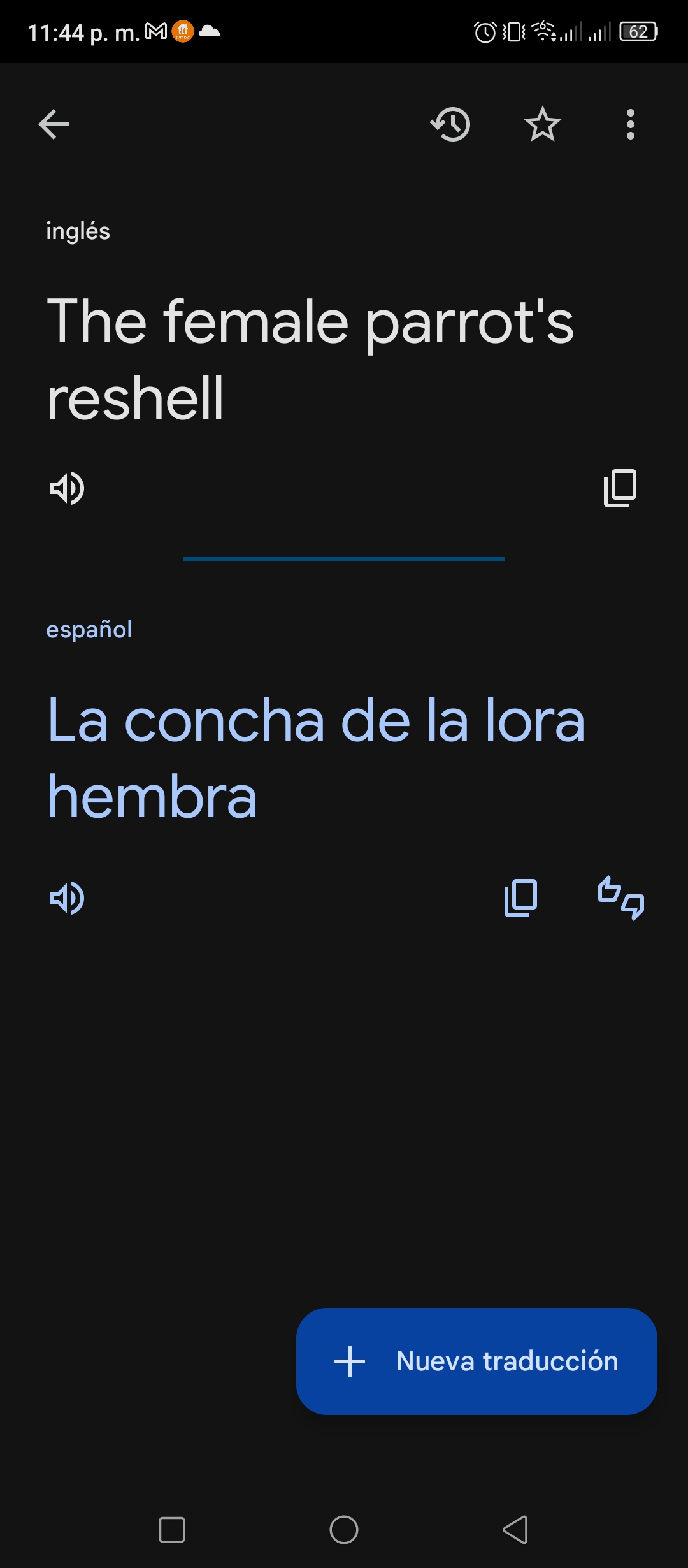Start a Nueva traducción

pyautogui.click(x=477, y=1361)
